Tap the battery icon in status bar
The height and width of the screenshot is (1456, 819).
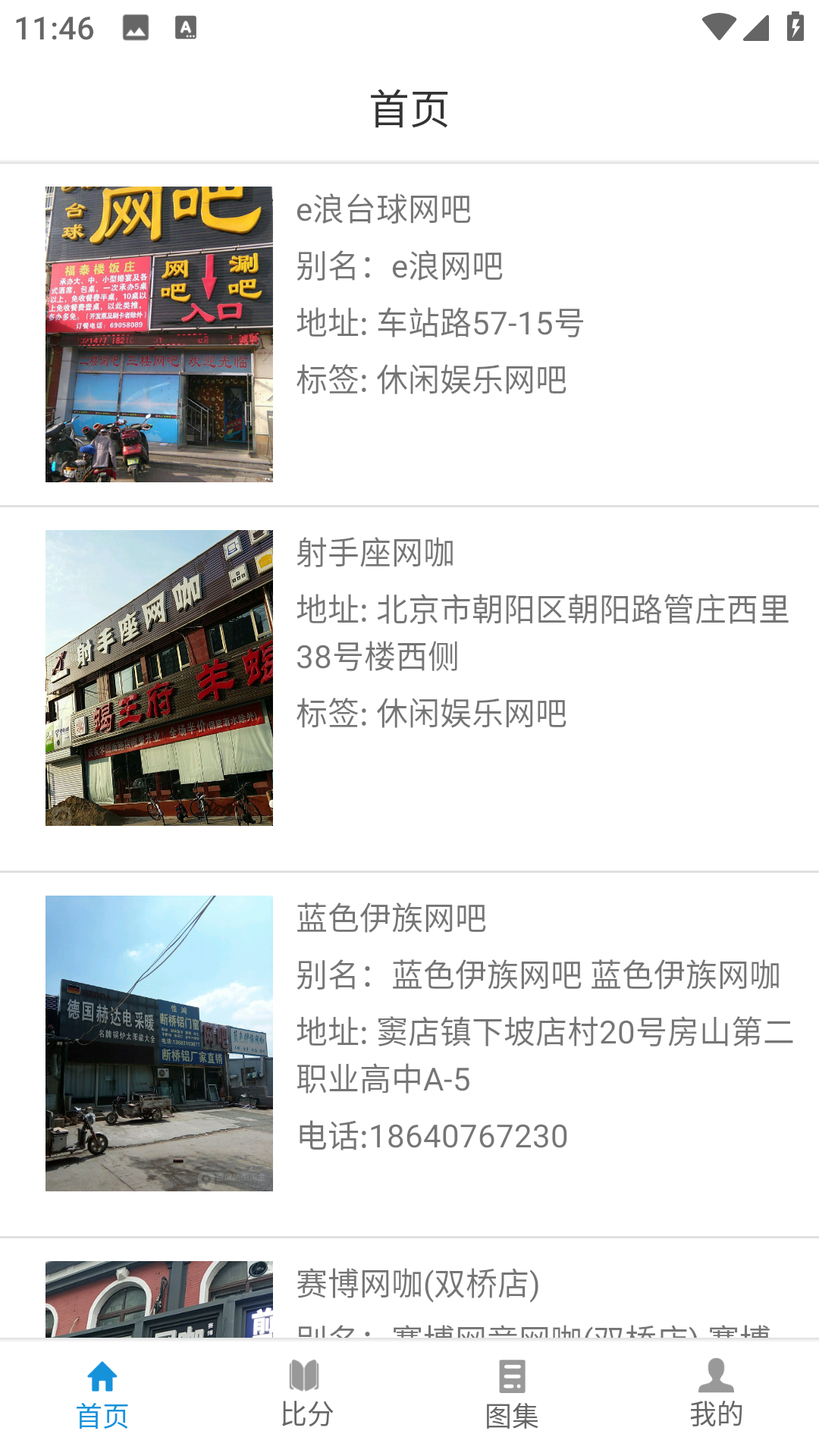click(x=794, y=27)
